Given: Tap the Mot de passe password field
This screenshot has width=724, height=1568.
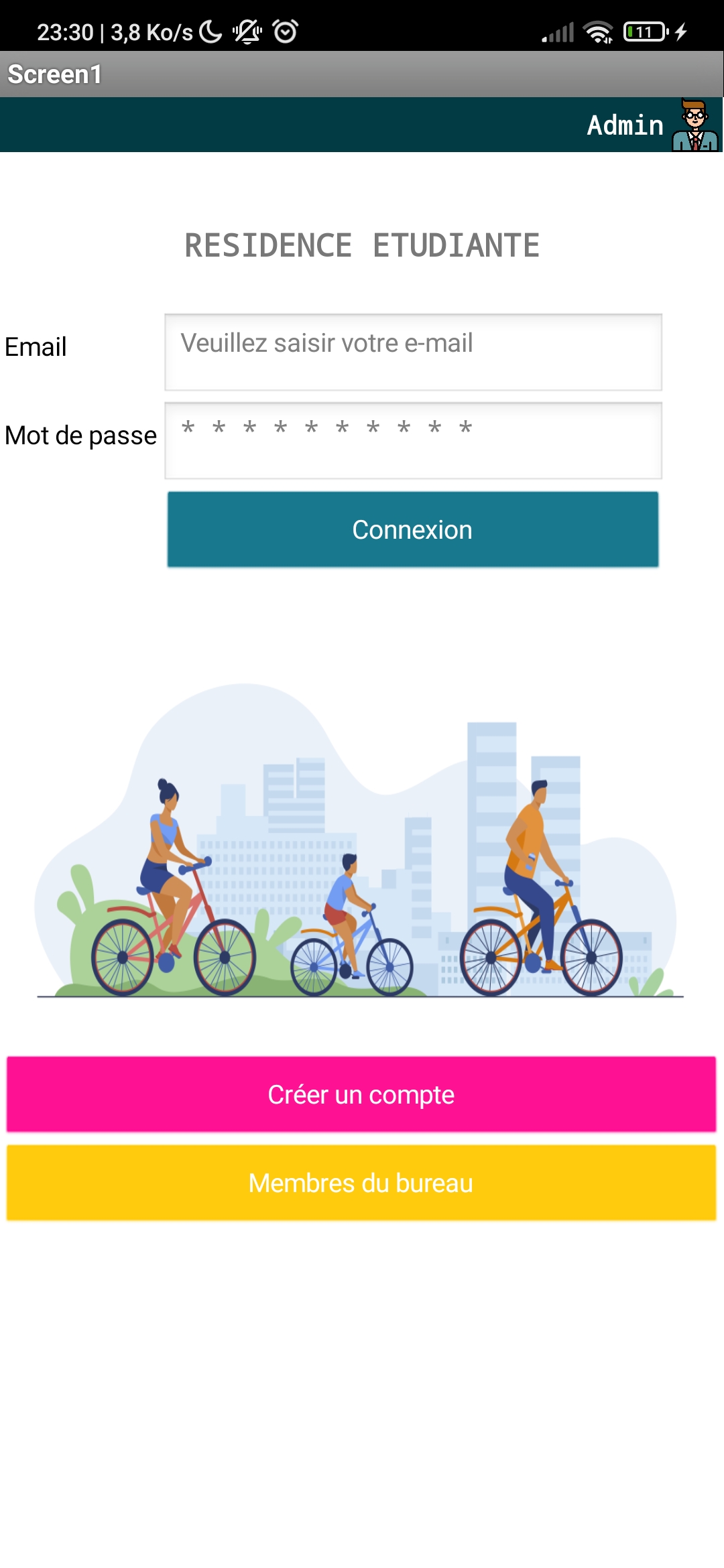Looking at the screenshot, I should click(413, 441).
